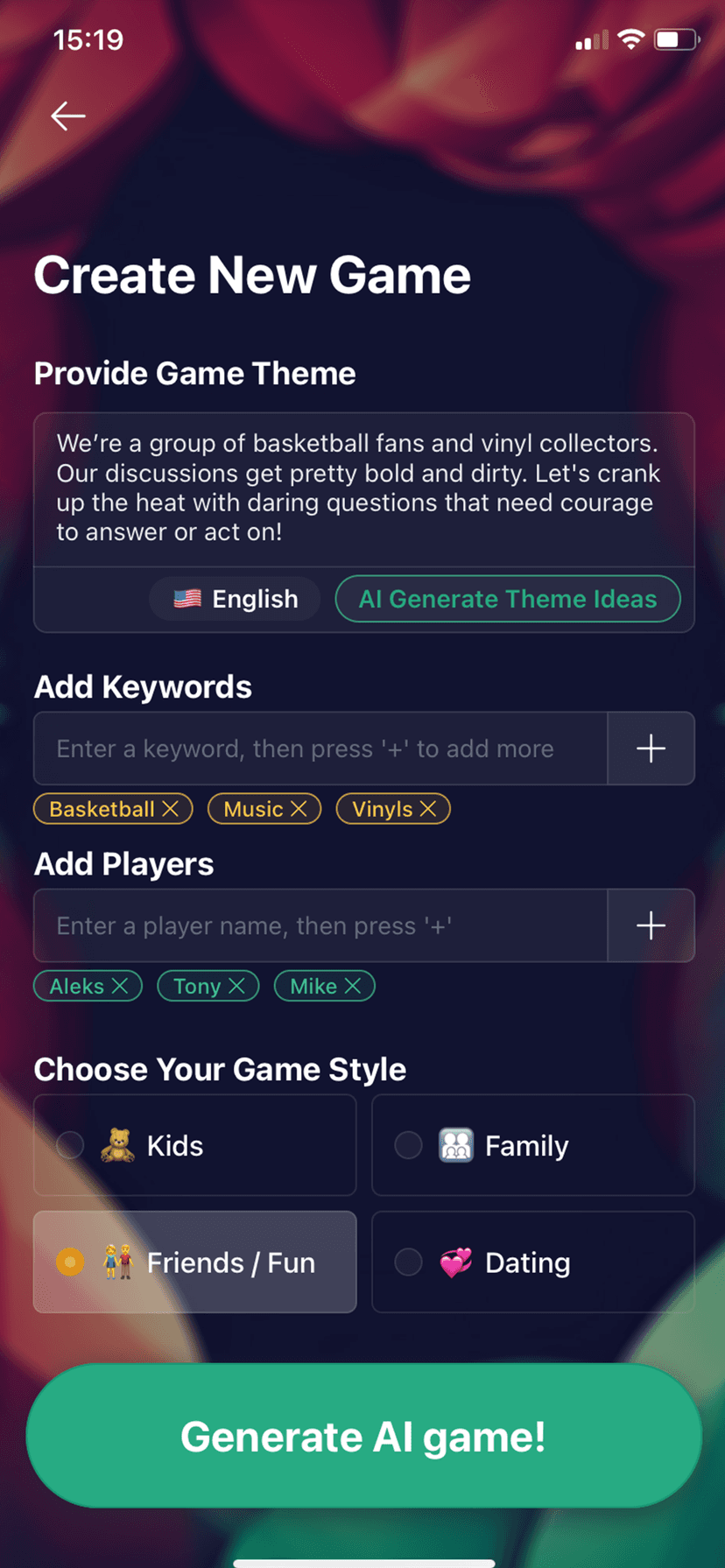
Task: Go back using the arrow icon
Action: tap(67, 116)
